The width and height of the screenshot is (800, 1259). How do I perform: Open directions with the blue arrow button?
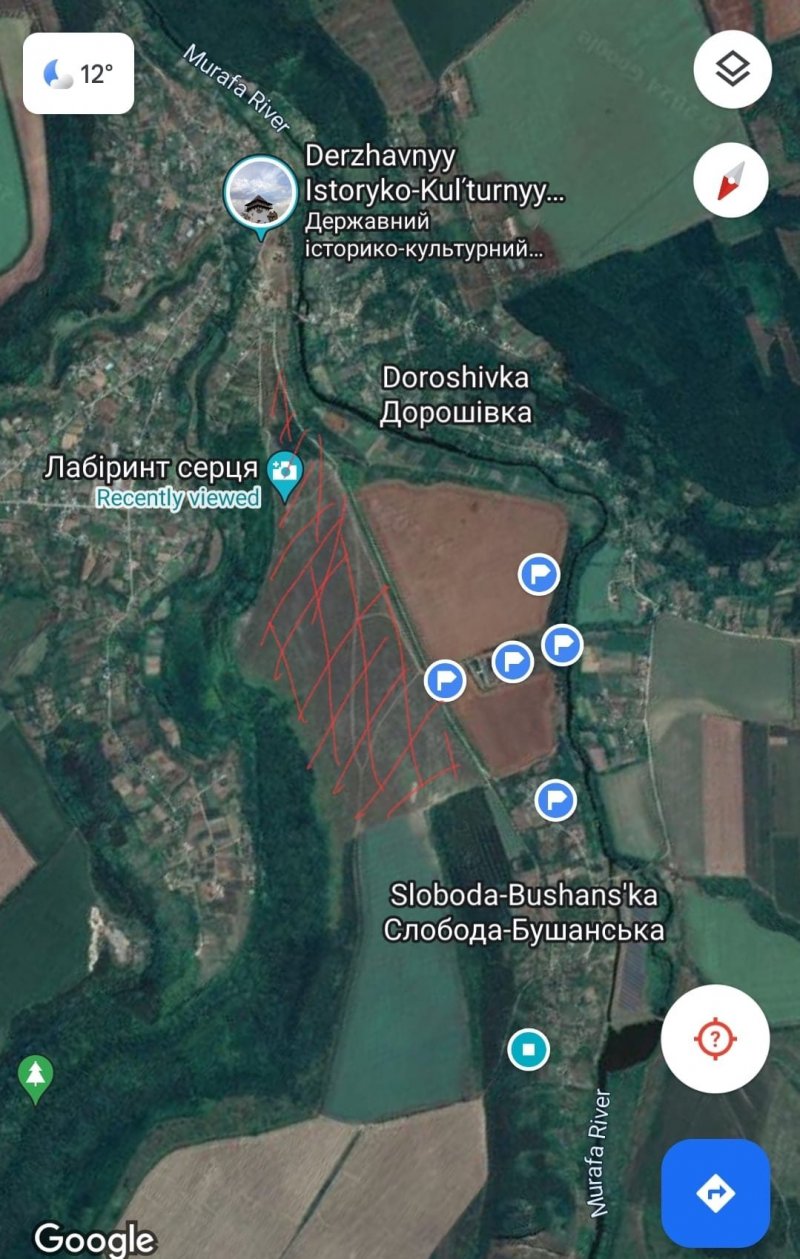[x=716, y=1192]
